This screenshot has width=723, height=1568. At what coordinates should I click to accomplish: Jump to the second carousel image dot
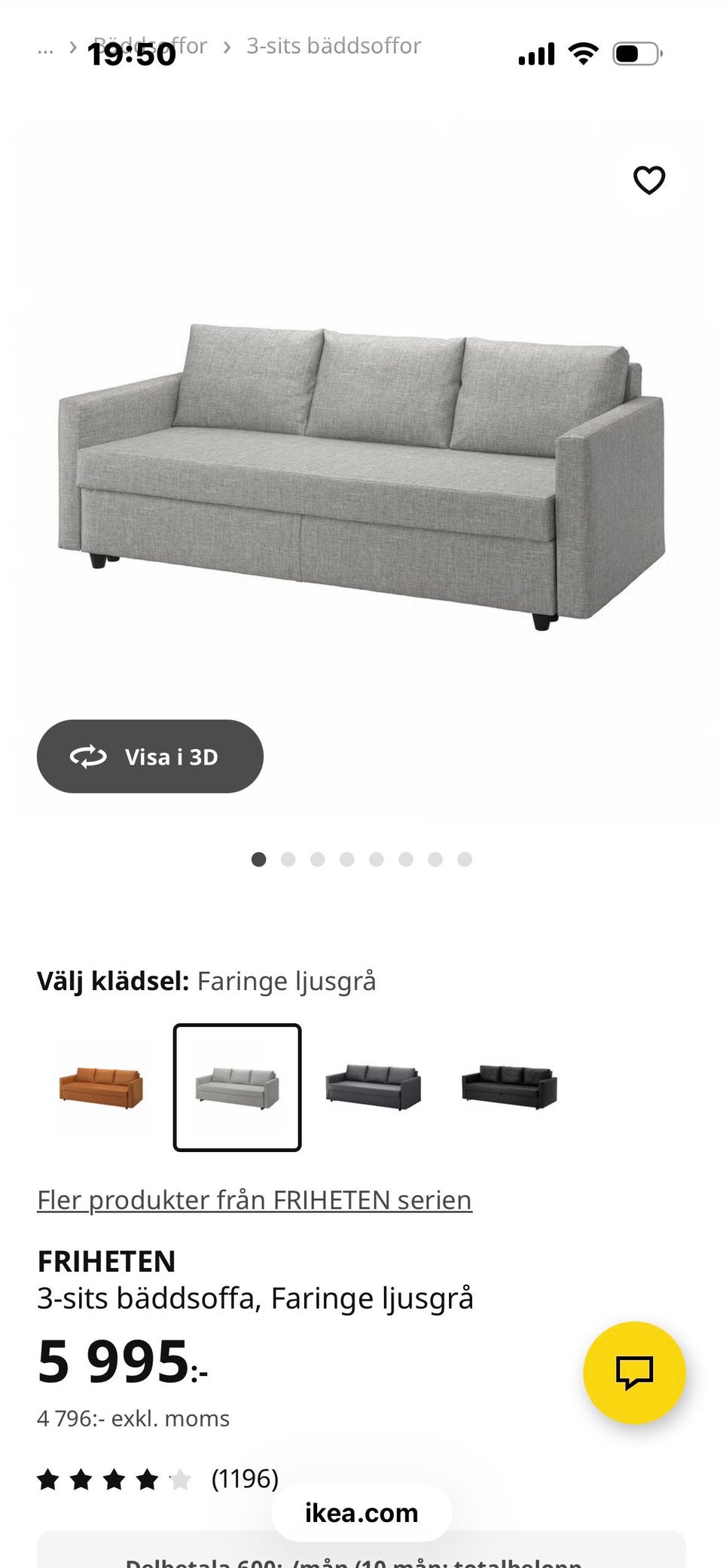tap(288, 859)
